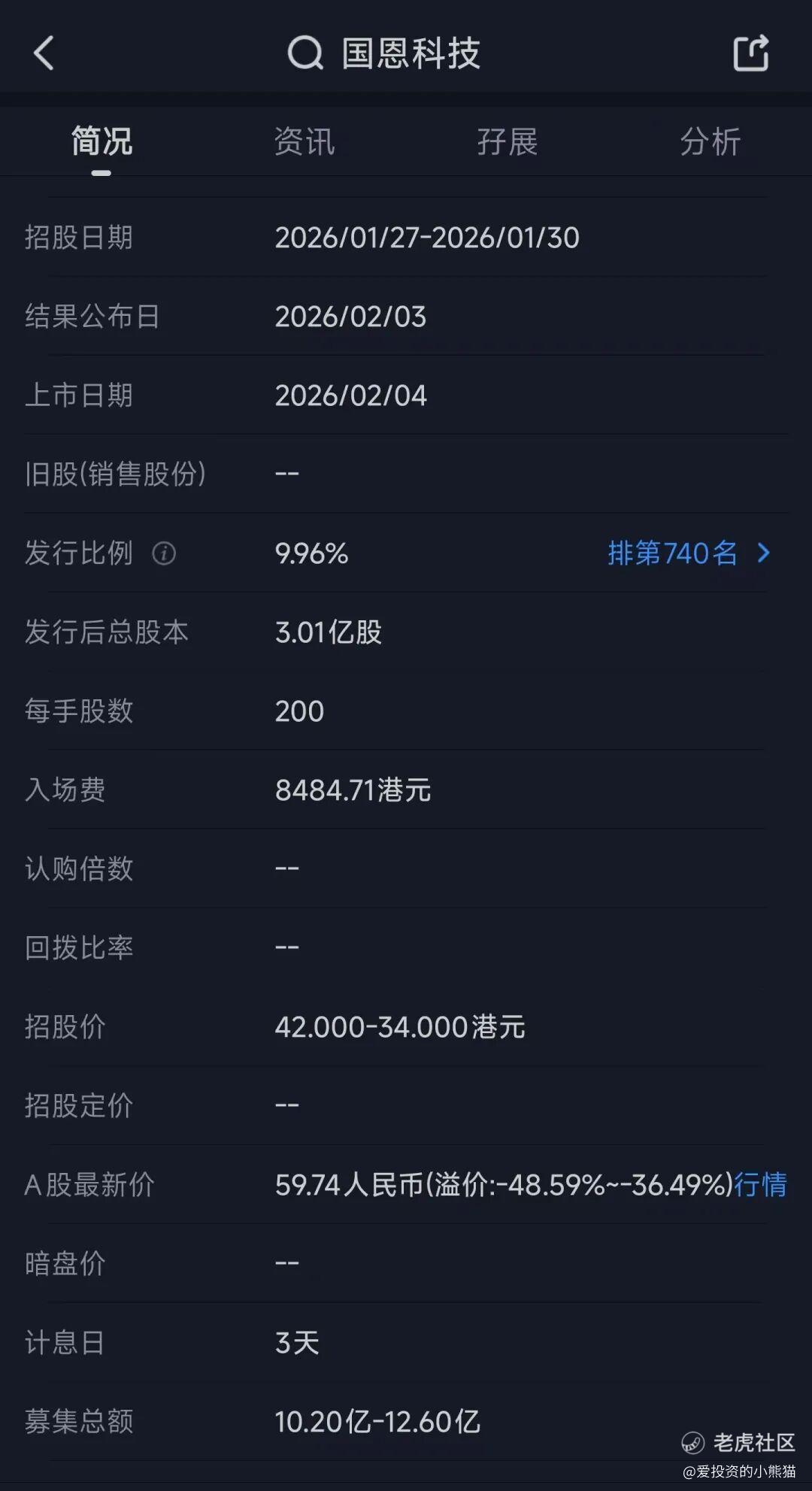View the 分析 tab
Screen dimensions: 812x1491
tap(710, 142)
